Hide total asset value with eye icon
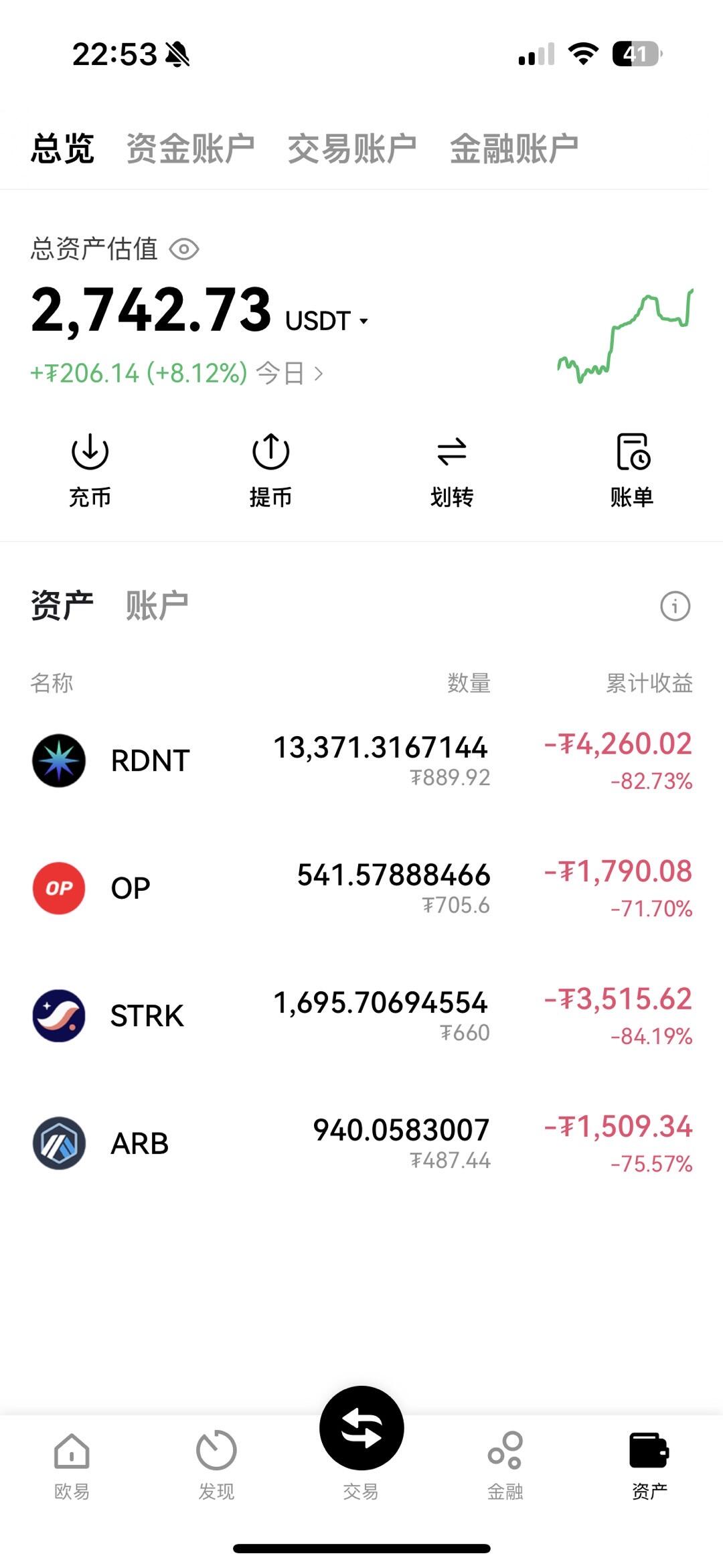 (184, 250)
